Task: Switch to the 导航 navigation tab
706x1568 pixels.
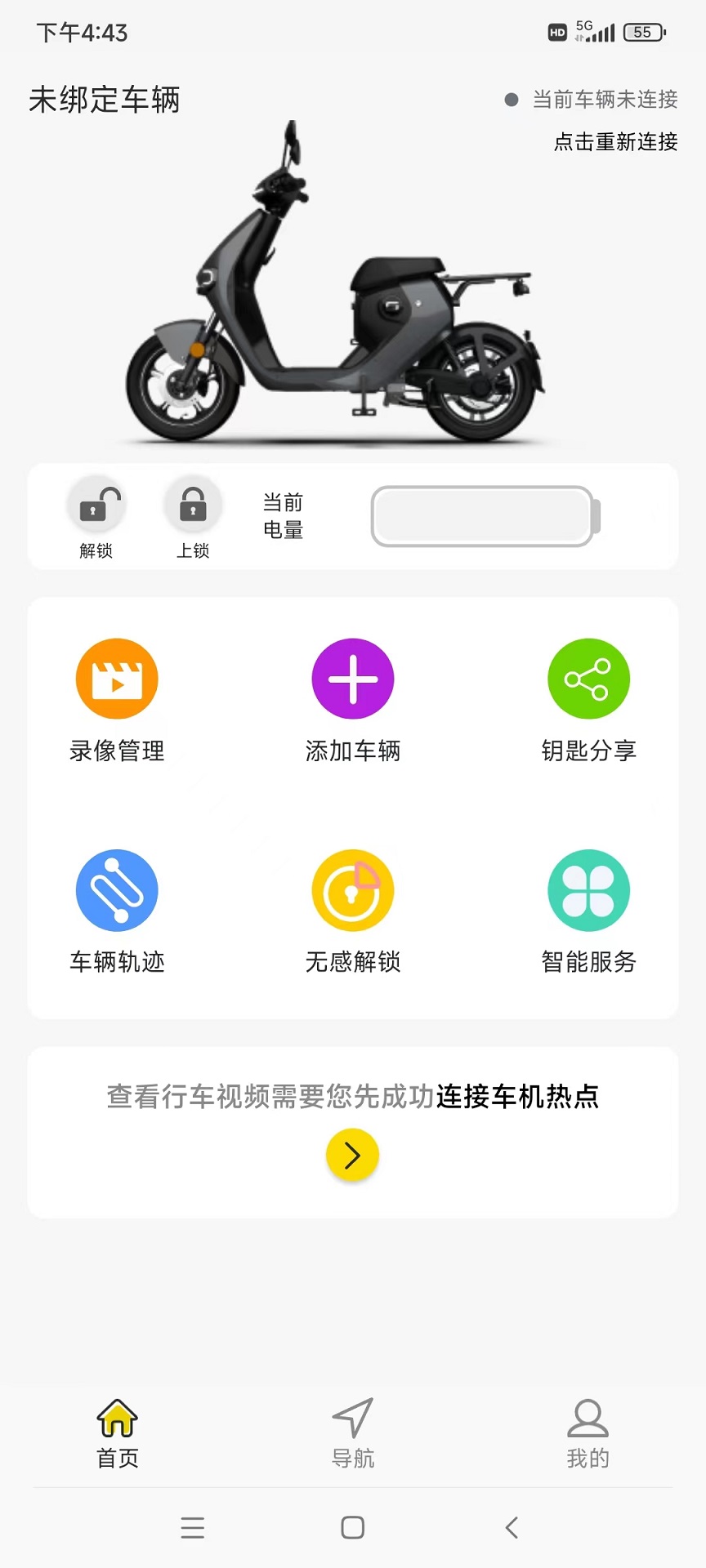Action: (x=353, y=1432)
